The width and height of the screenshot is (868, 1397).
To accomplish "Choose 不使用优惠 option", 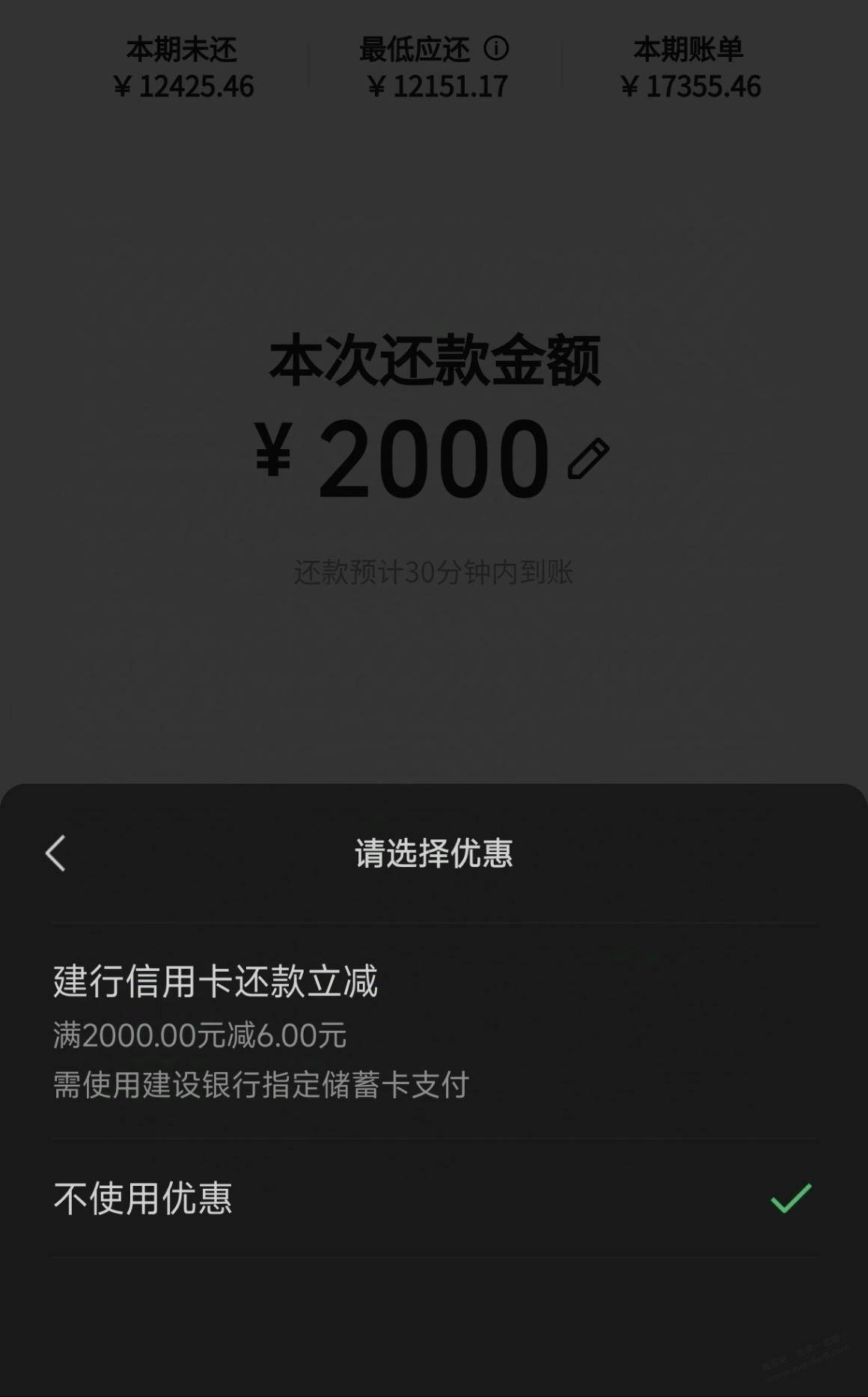I will point(434,1198).
